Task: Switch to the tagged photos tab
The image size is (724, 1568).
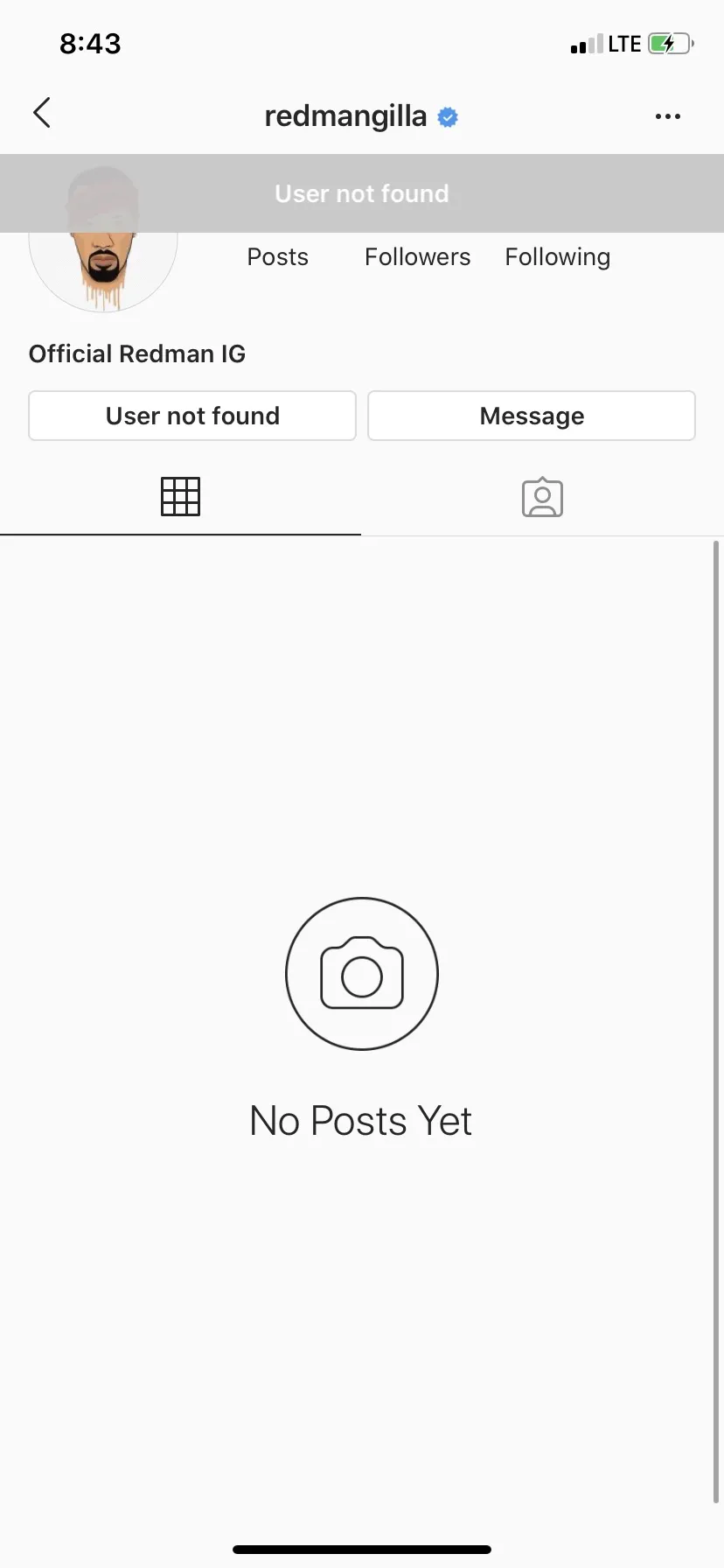Action: [542, 497]
